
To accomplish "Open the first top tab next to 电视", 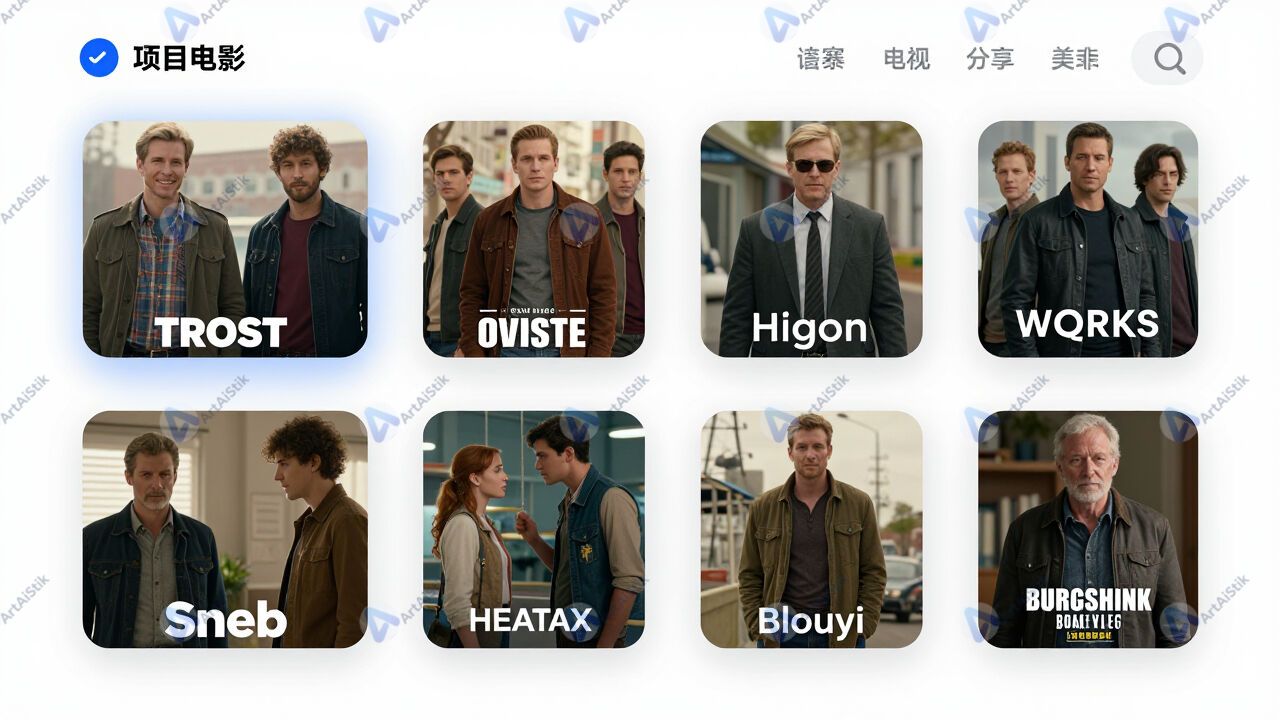I will point(821,59).
